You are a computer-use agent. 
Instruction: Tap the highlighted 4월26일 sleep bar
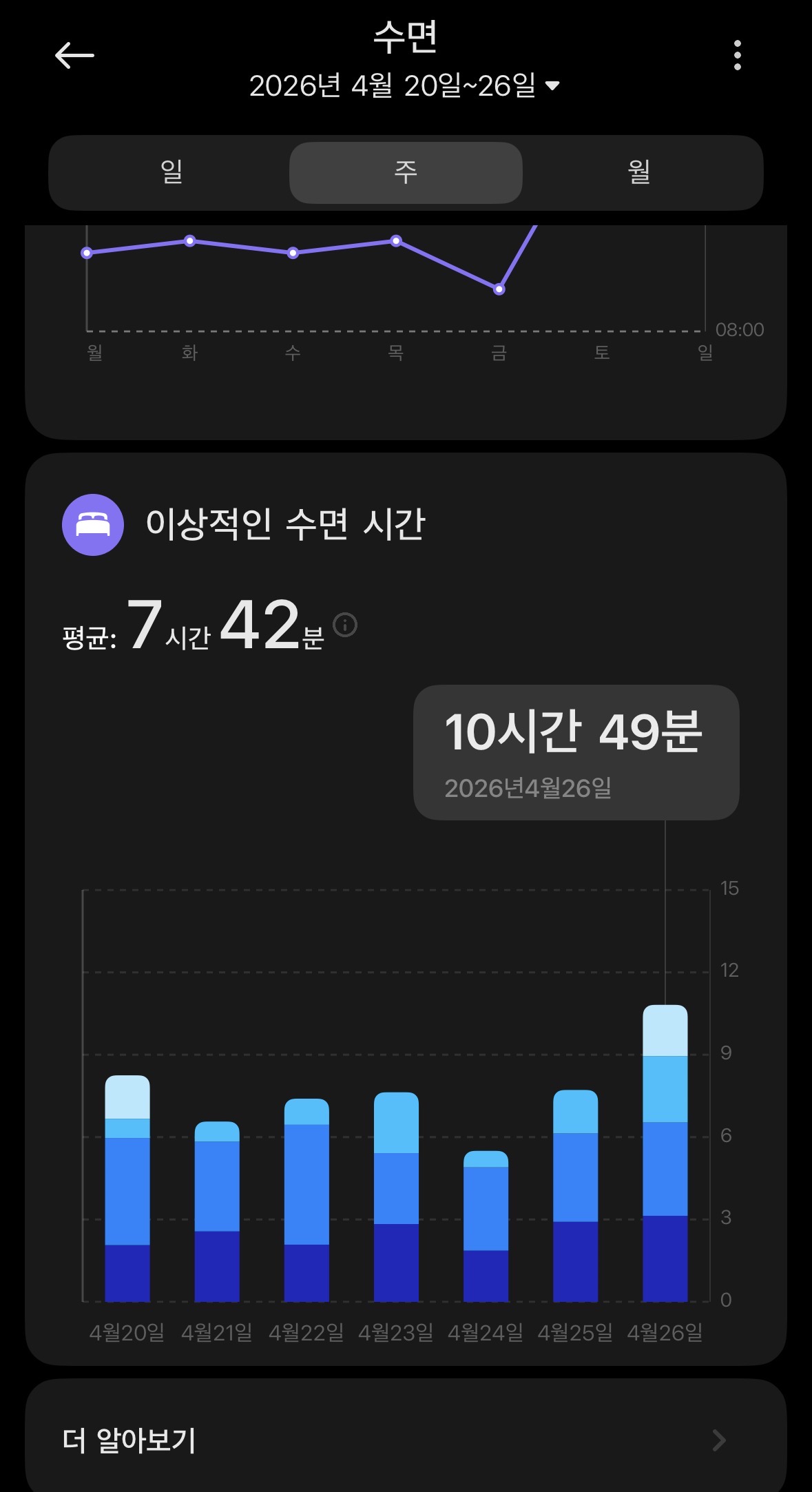pyautogui.click(x=665, y=1154)
